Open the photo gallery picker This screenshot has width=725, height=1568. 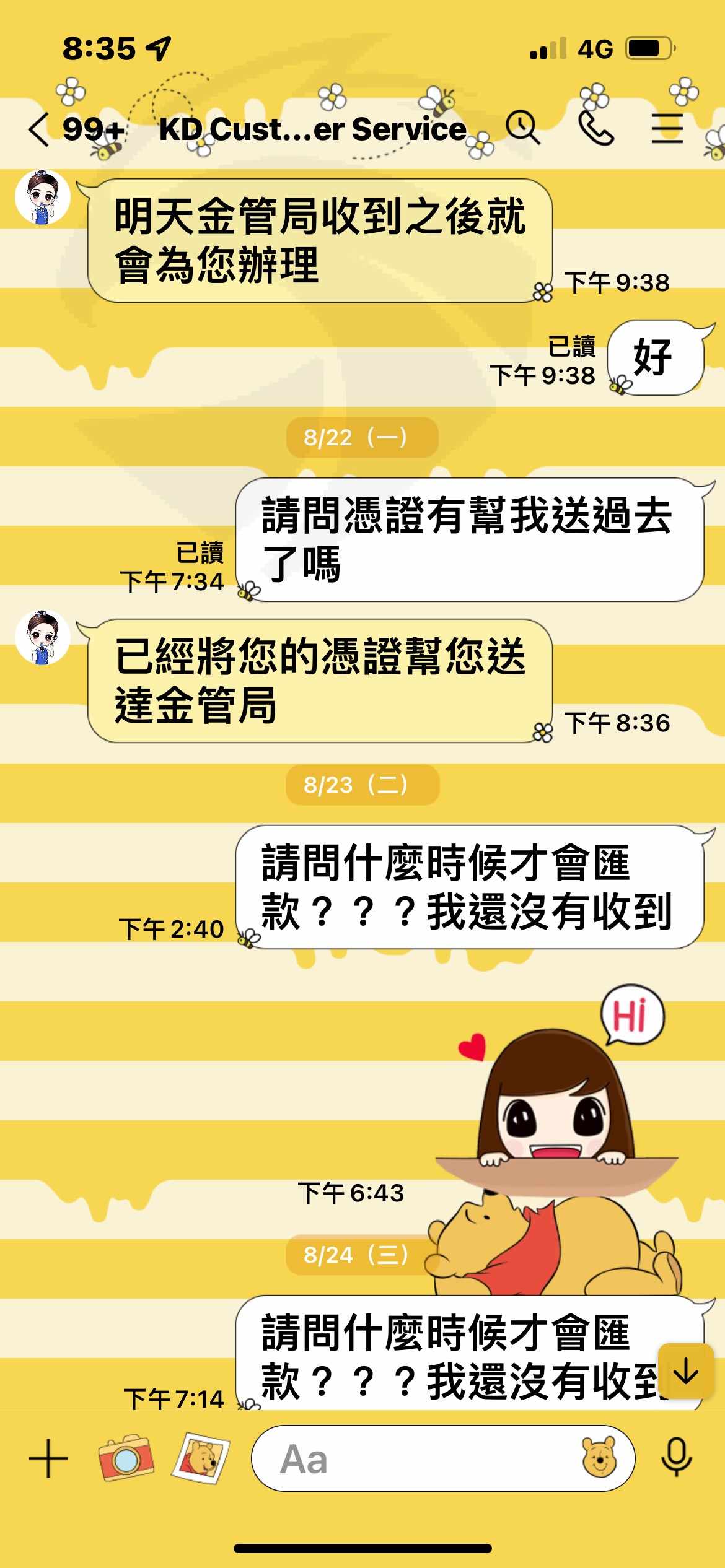[x=201, y=1458]
